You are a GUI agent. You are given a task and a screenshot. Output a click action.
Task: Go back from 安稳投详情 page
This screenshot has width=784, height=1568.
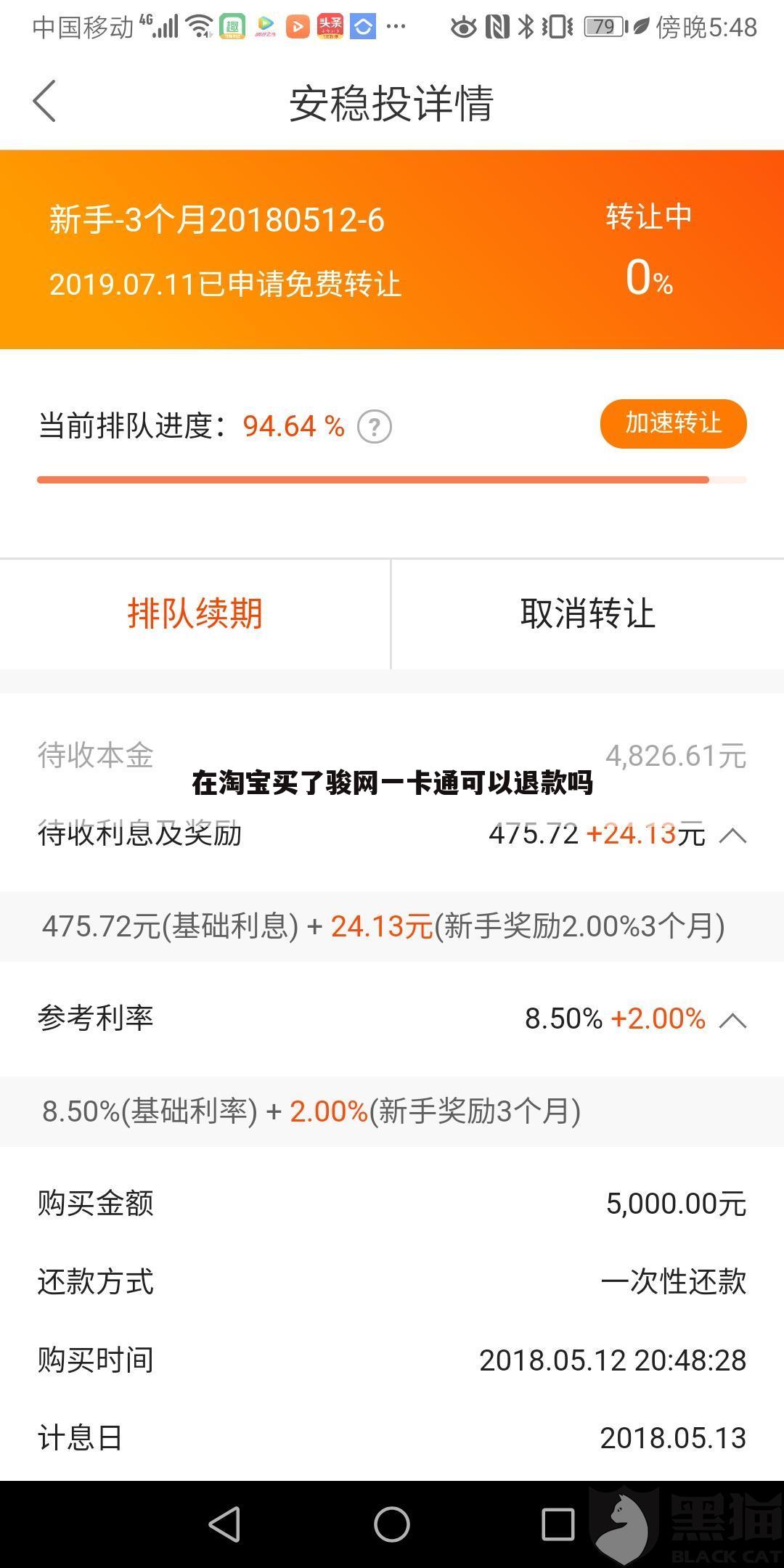pos(44,101)
